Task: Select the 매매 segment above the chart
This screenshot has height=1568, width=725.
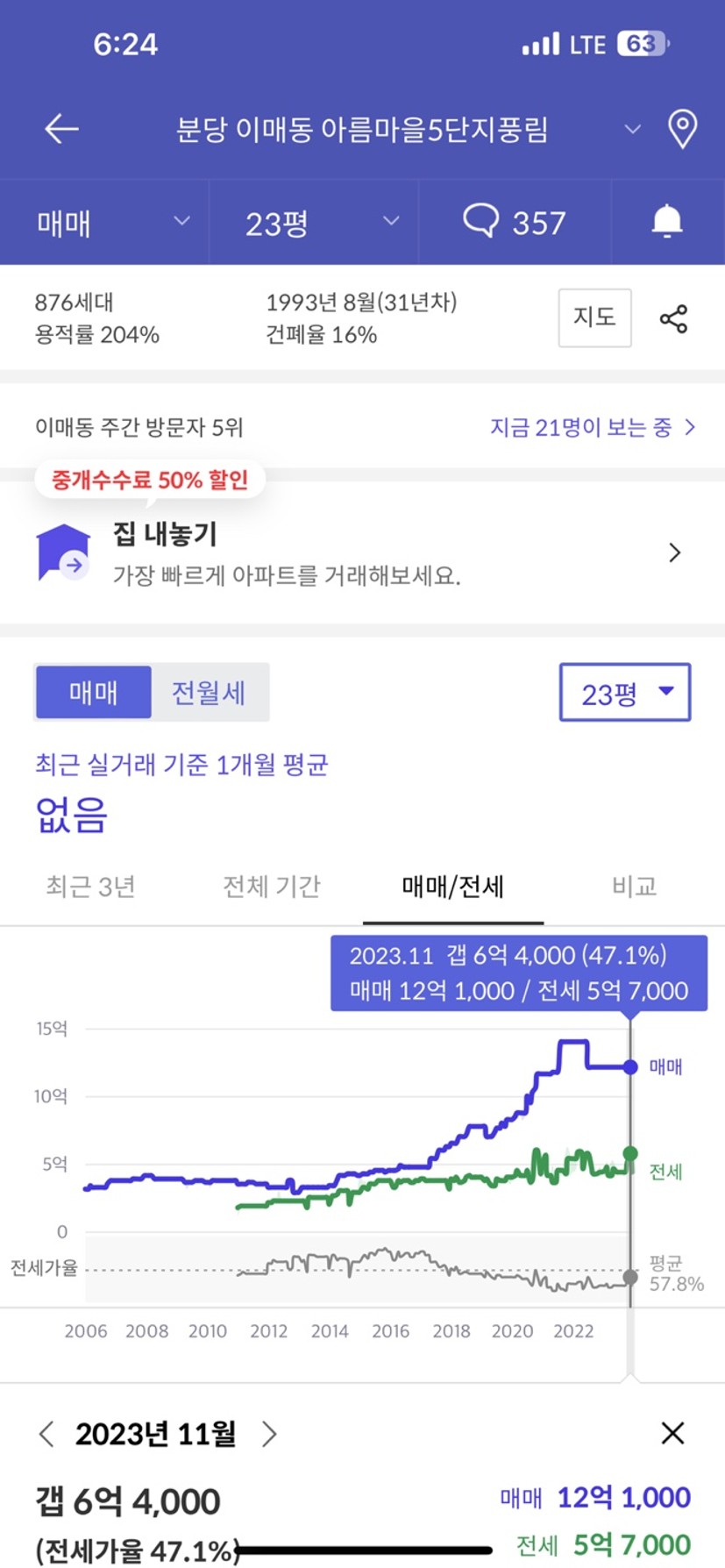Action: click(93, 693)
